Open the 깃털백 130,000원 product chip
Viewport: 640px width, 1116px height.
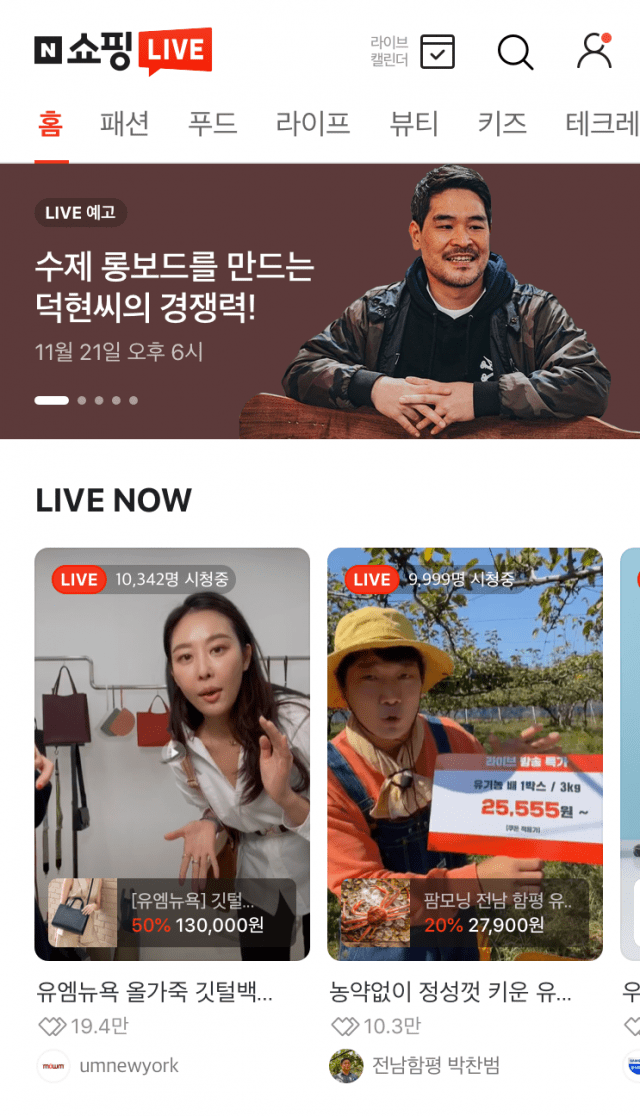(172, 913)
